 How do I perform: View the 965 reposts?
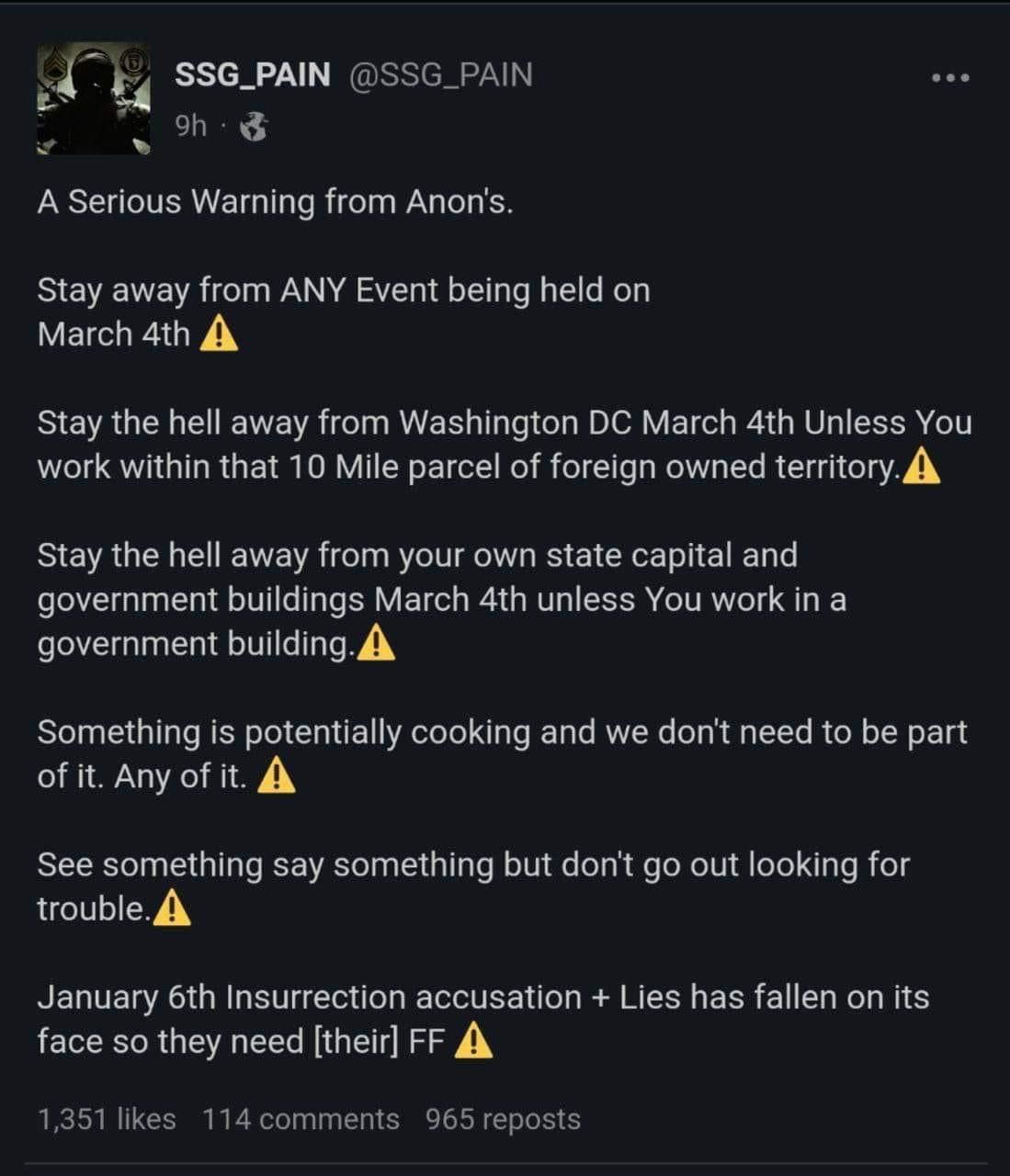503,1119
